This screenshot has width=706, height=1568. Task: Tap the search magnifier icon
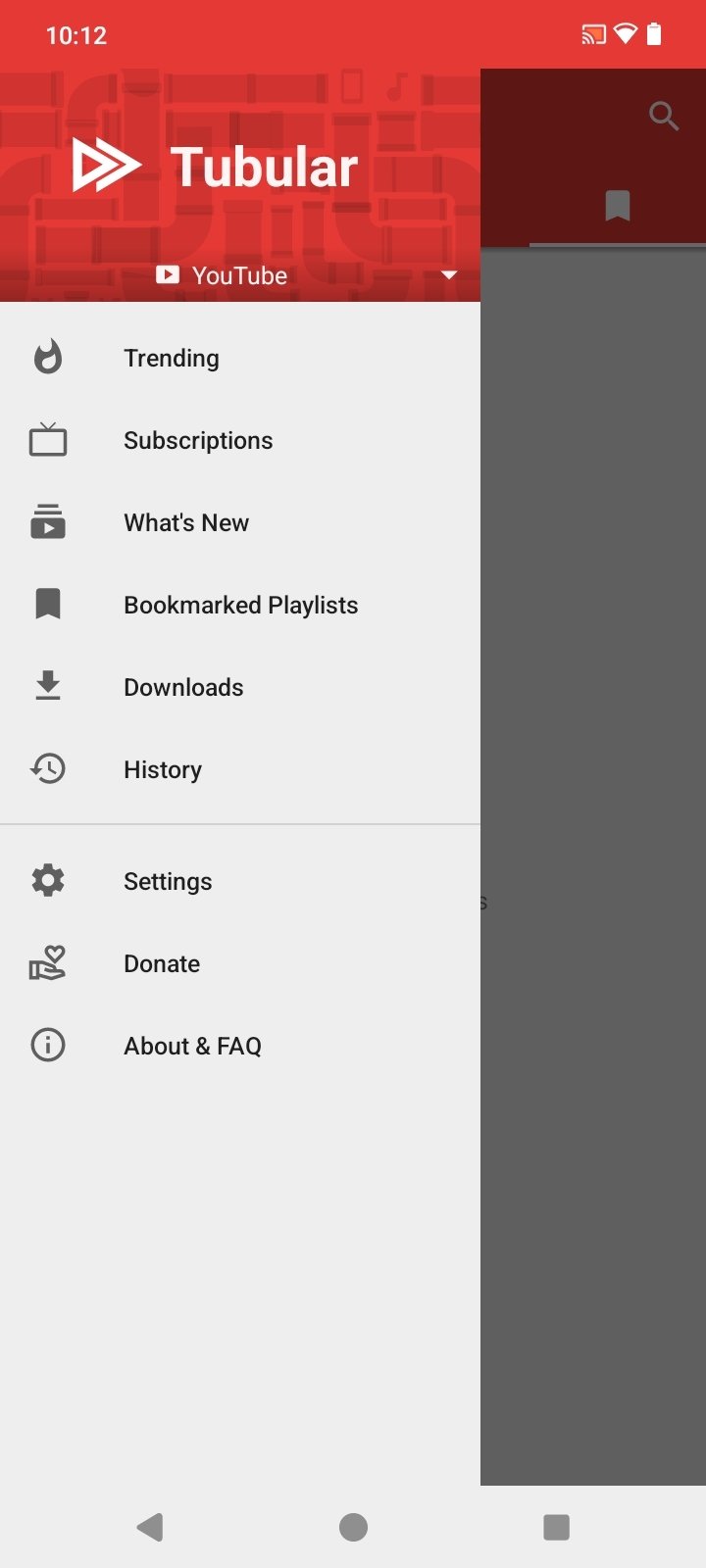pos(664,117)
